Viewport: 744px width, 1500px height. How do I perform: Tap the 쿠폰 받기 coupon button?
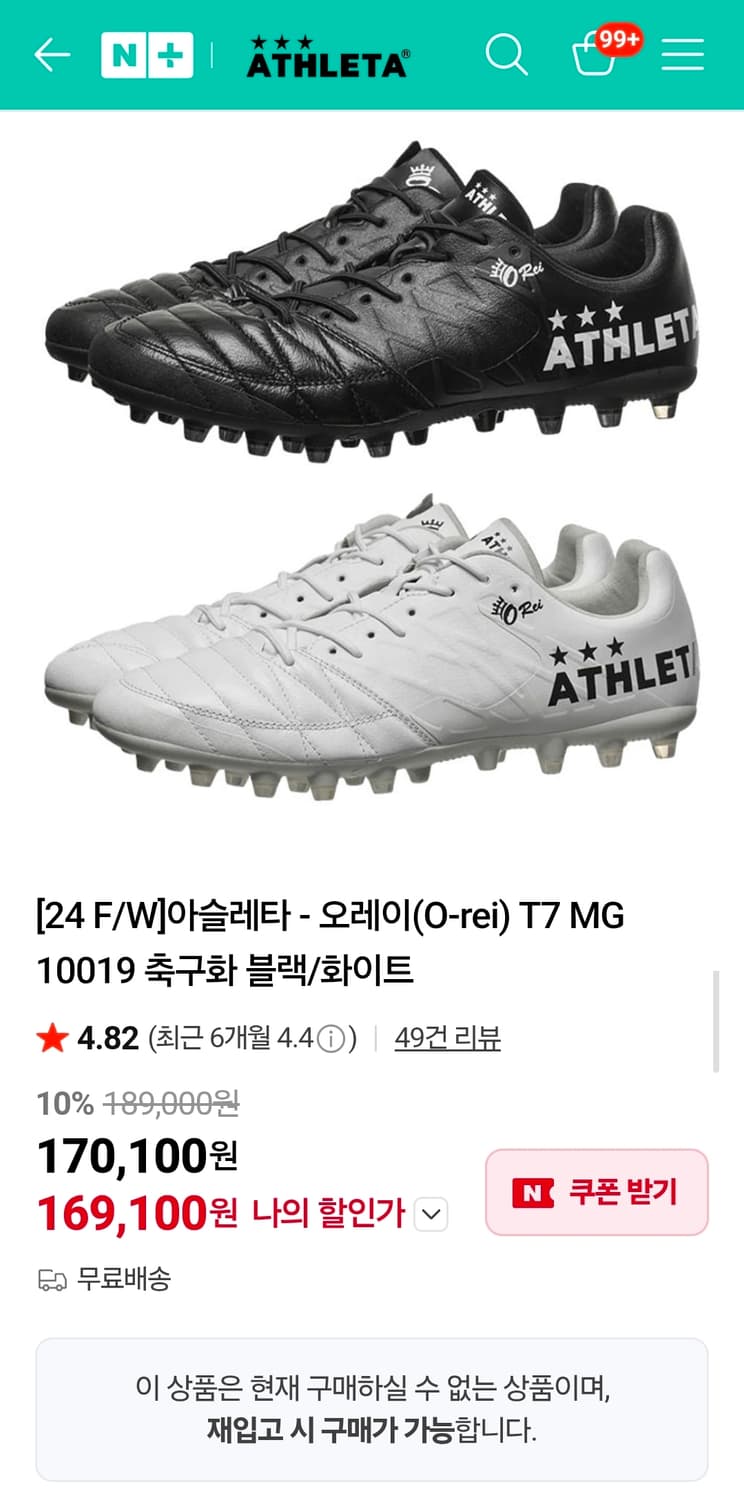point(597,1193)
